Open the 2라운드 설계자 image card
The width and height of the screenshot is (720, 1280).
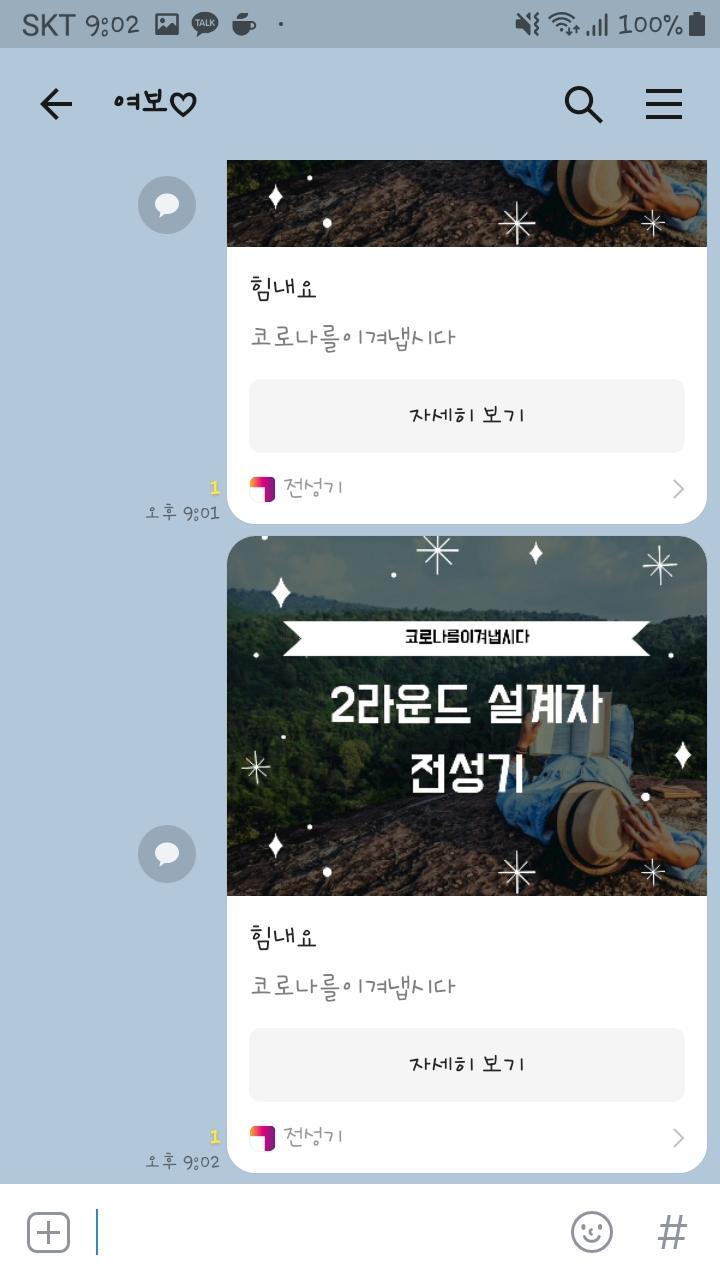pyautogui.click(x=467, y=716)
